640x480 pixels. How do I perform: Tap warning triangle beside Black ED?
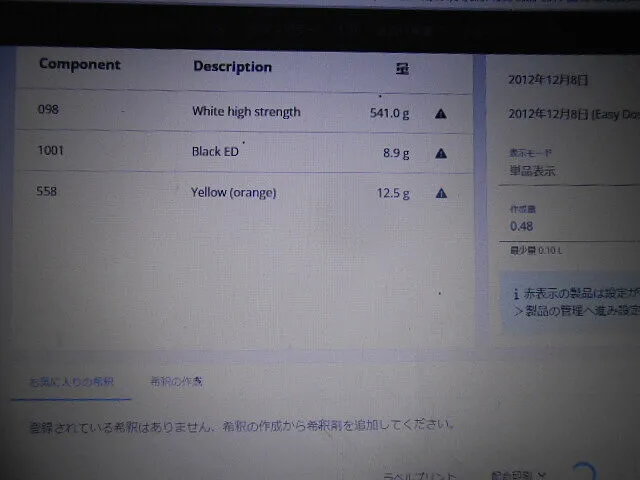tap(441, 153)
